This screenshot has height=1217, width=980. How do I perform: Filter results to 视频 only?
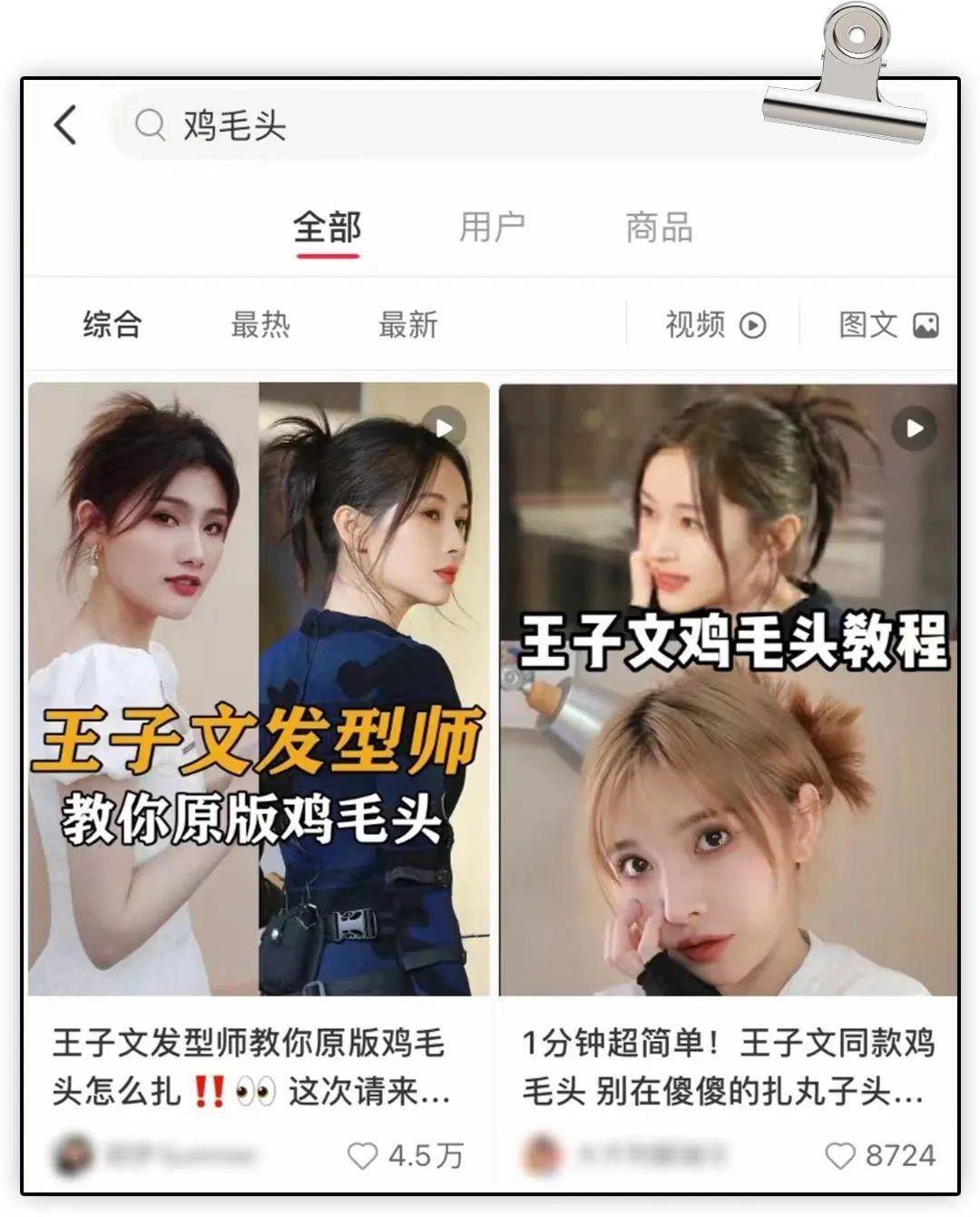pos(715,324)
